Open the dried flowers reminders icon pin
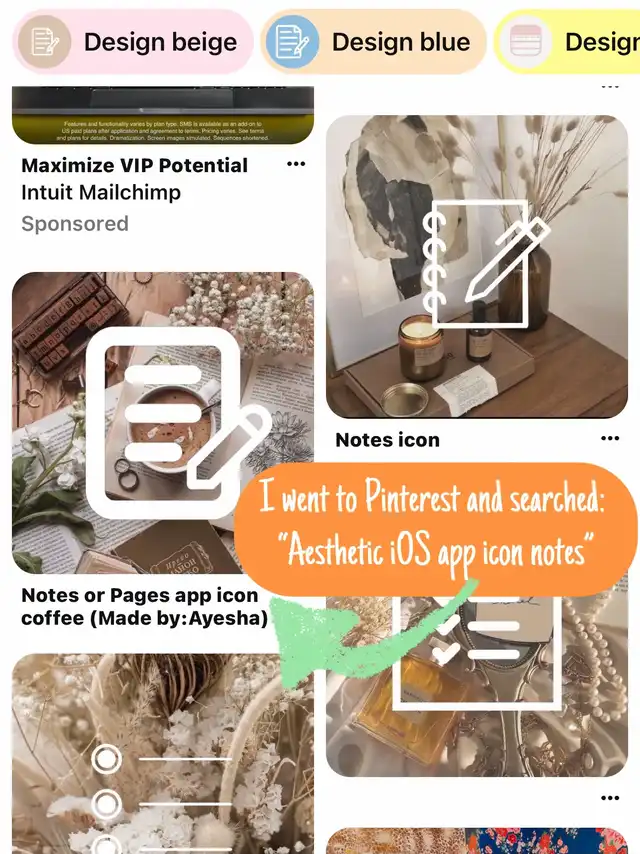Screen dimensions: 640x854 tap(163, 754)
